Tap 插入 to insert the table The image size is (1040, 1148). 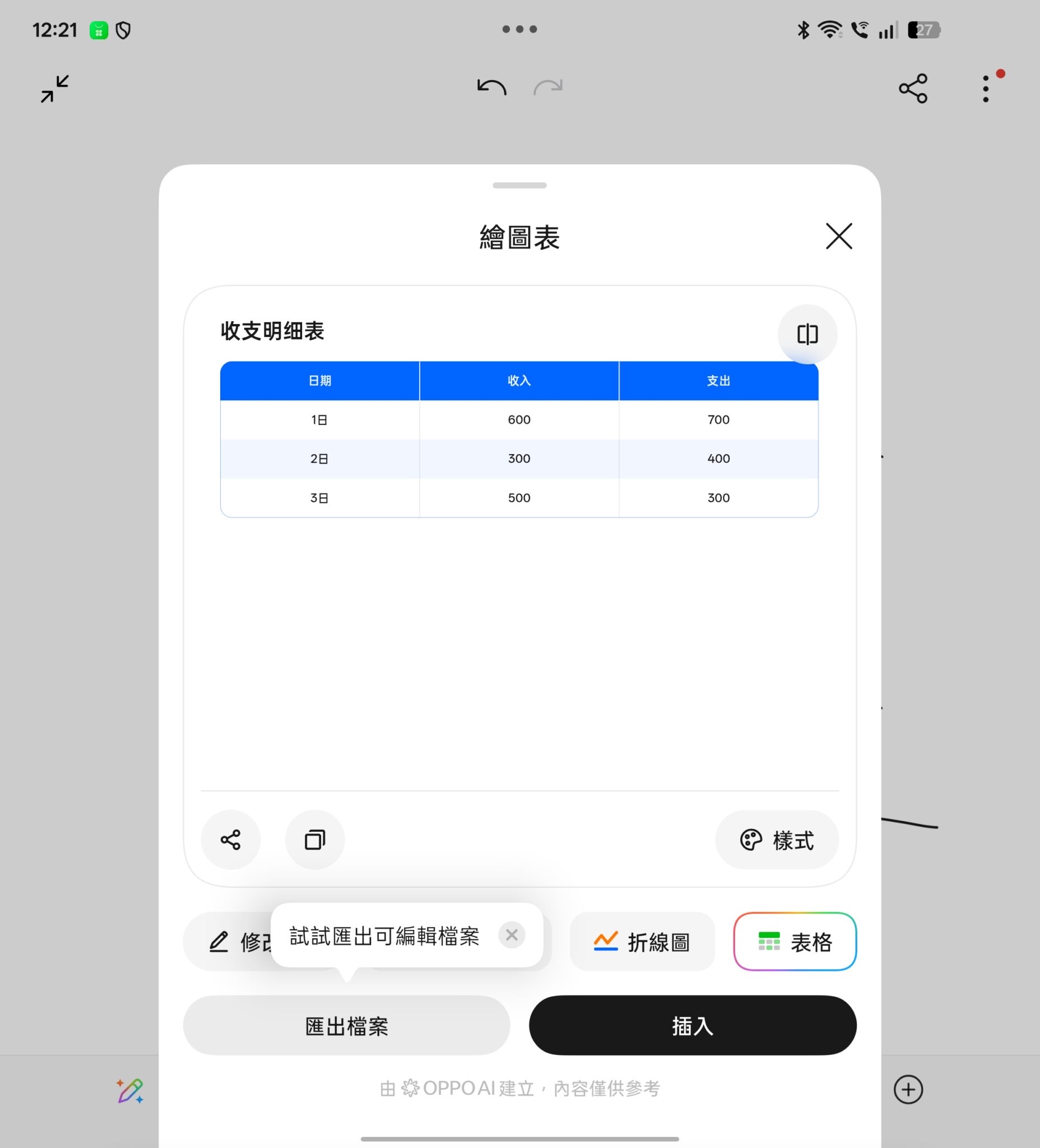[692, 1026]
